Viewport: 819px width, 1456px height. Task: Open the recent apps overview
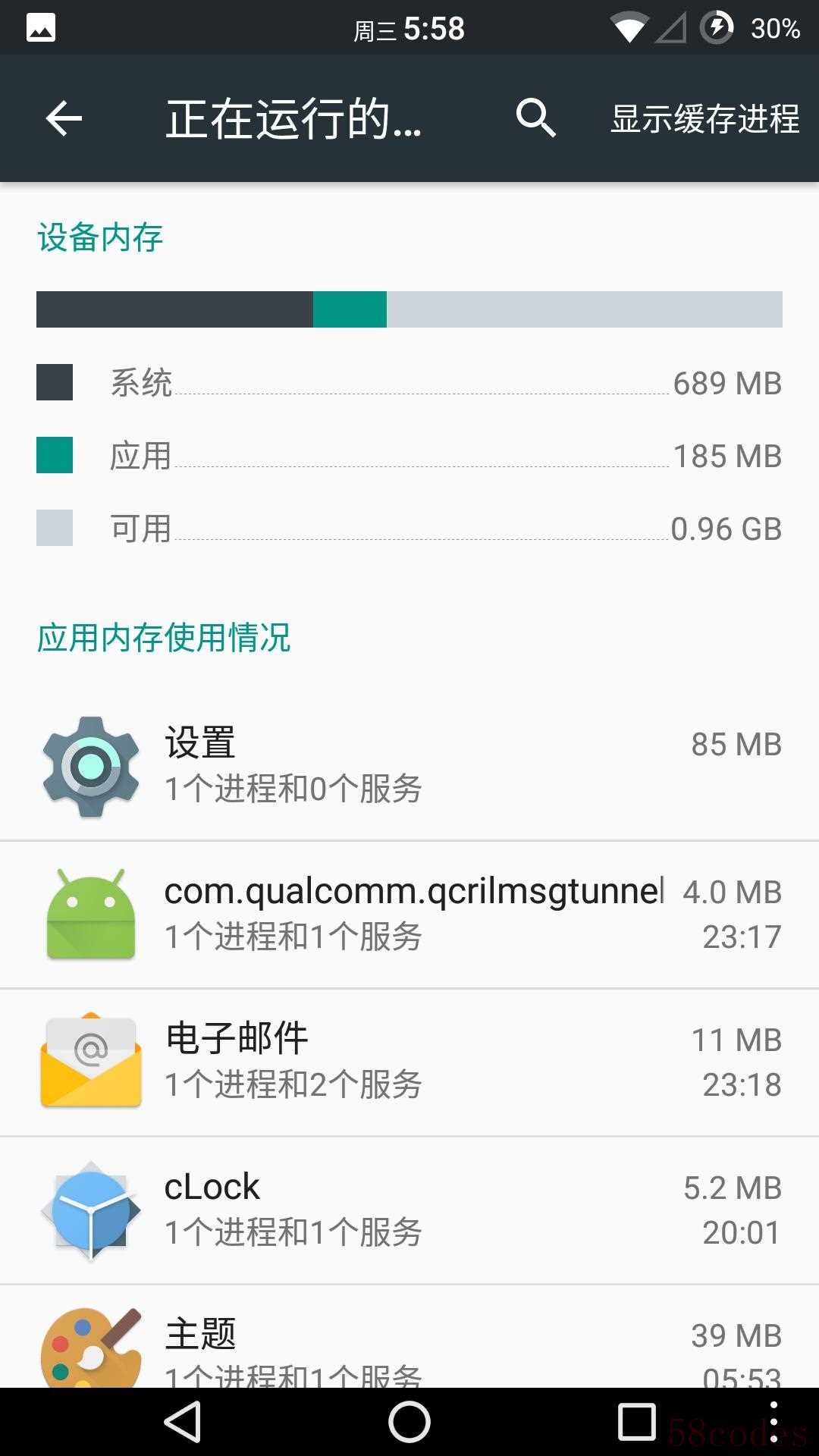[x=636, y=1422]
